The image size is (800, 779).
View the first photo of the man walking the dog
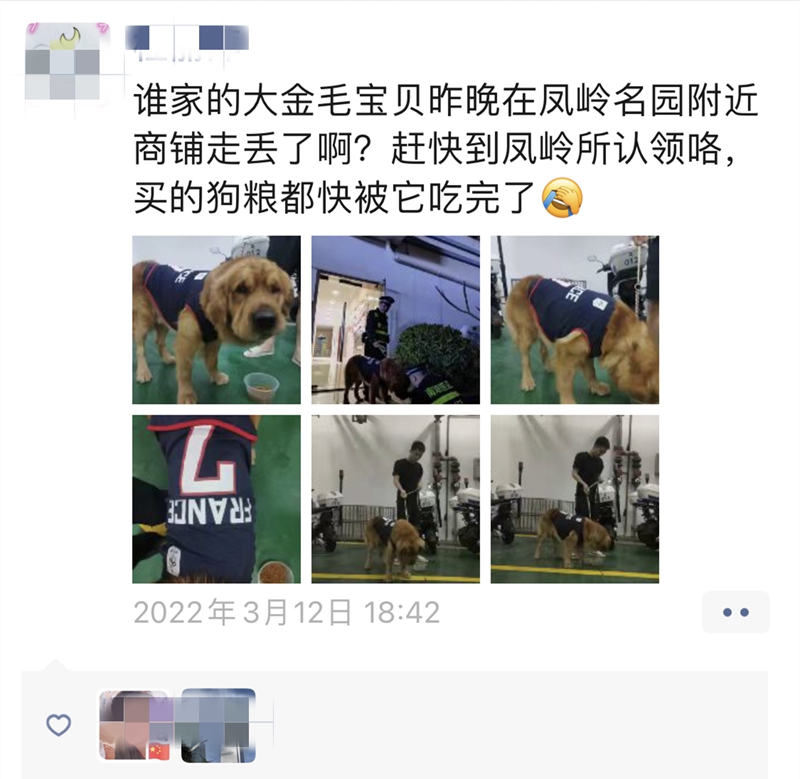[395, 499]
